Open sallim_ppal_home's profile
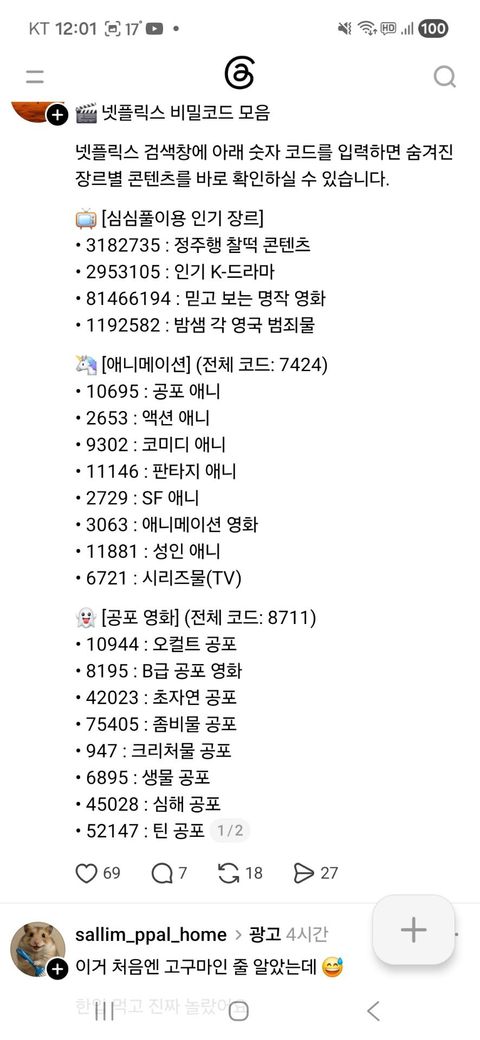 [x=150, y=935]
